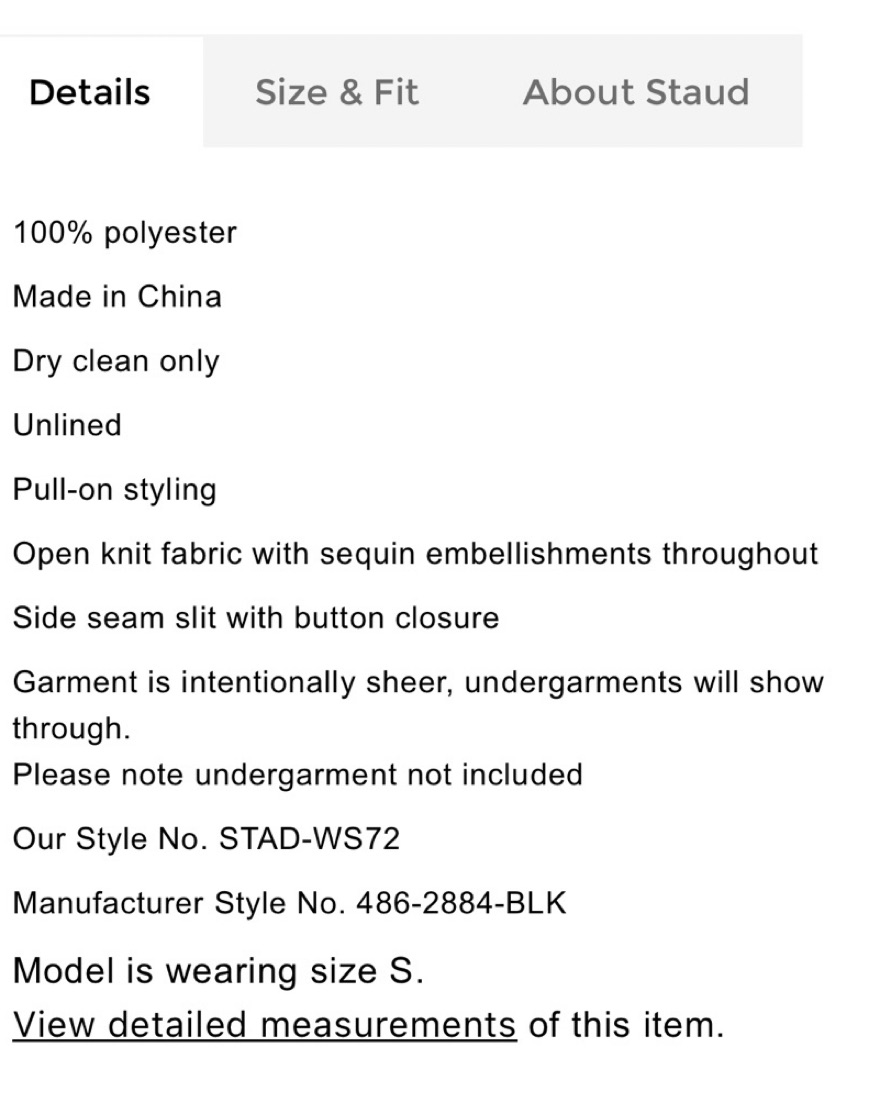Viewport: 880px width, 1098px height.
Task: Select the Details tab
Action: tap(90, 92)
